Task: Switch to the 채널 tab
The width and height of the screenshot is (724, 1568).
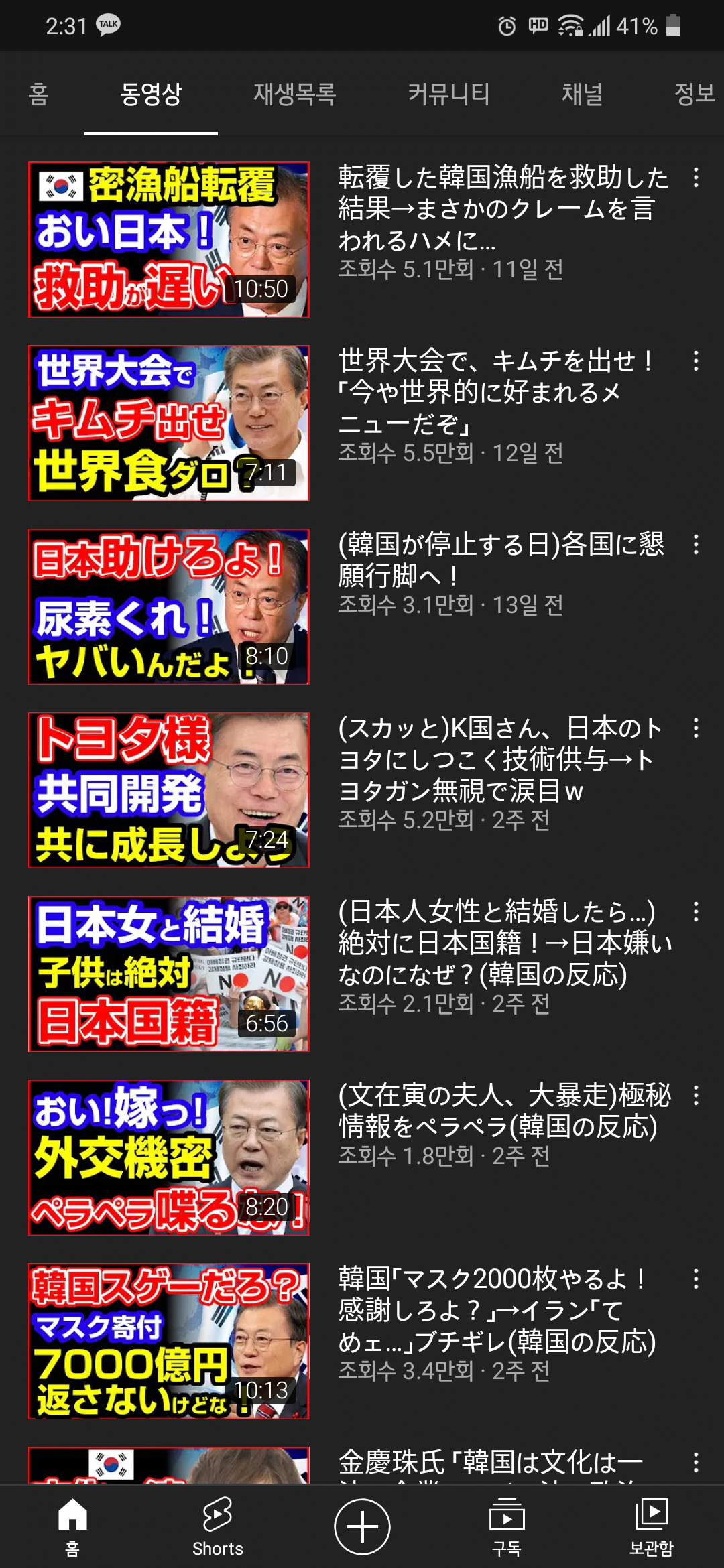Action: point(582,94)
